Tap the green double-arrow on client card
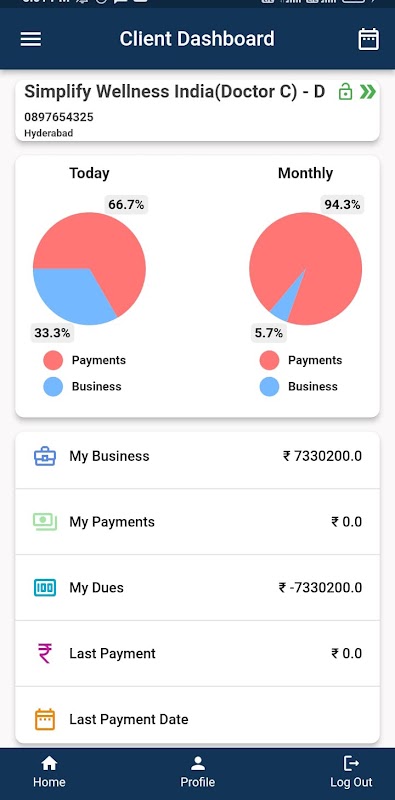 367,92
